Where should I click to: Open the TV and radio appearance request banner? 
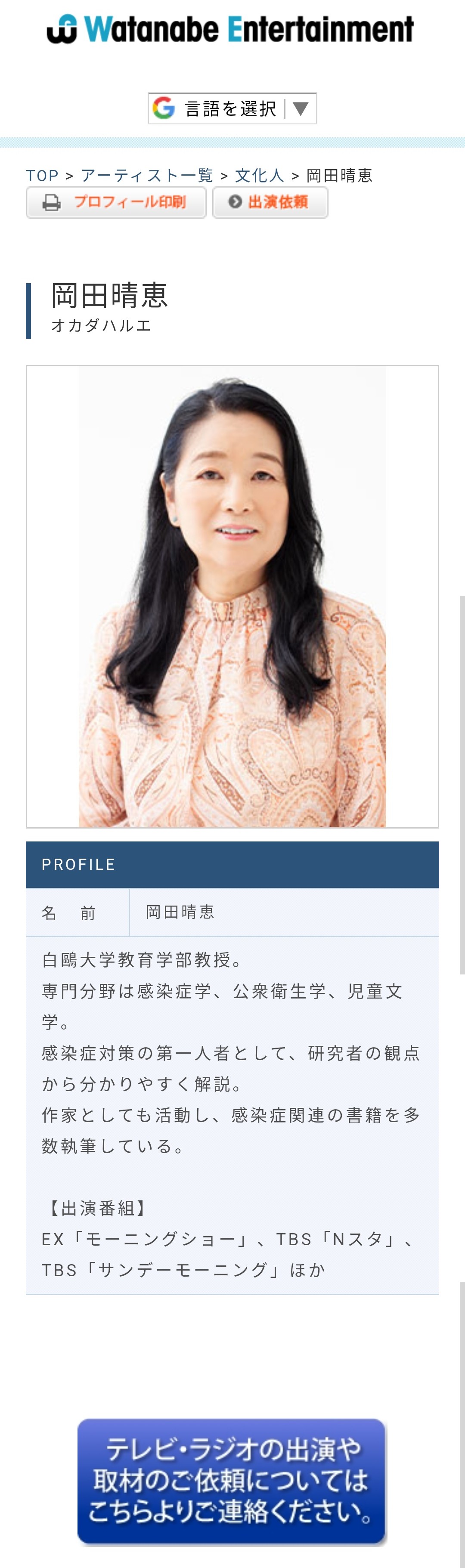(231, 1480)
